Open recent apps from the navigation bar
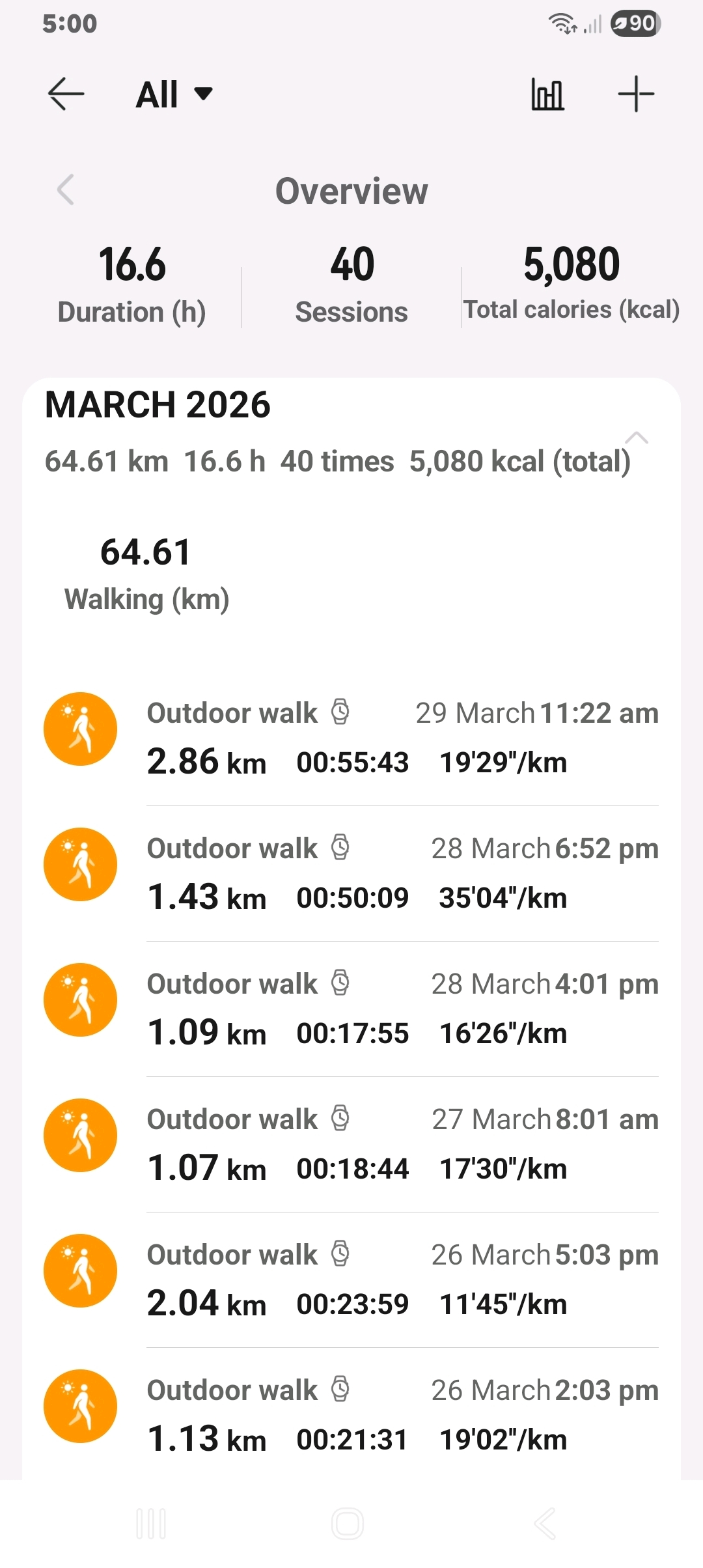 151,1524
